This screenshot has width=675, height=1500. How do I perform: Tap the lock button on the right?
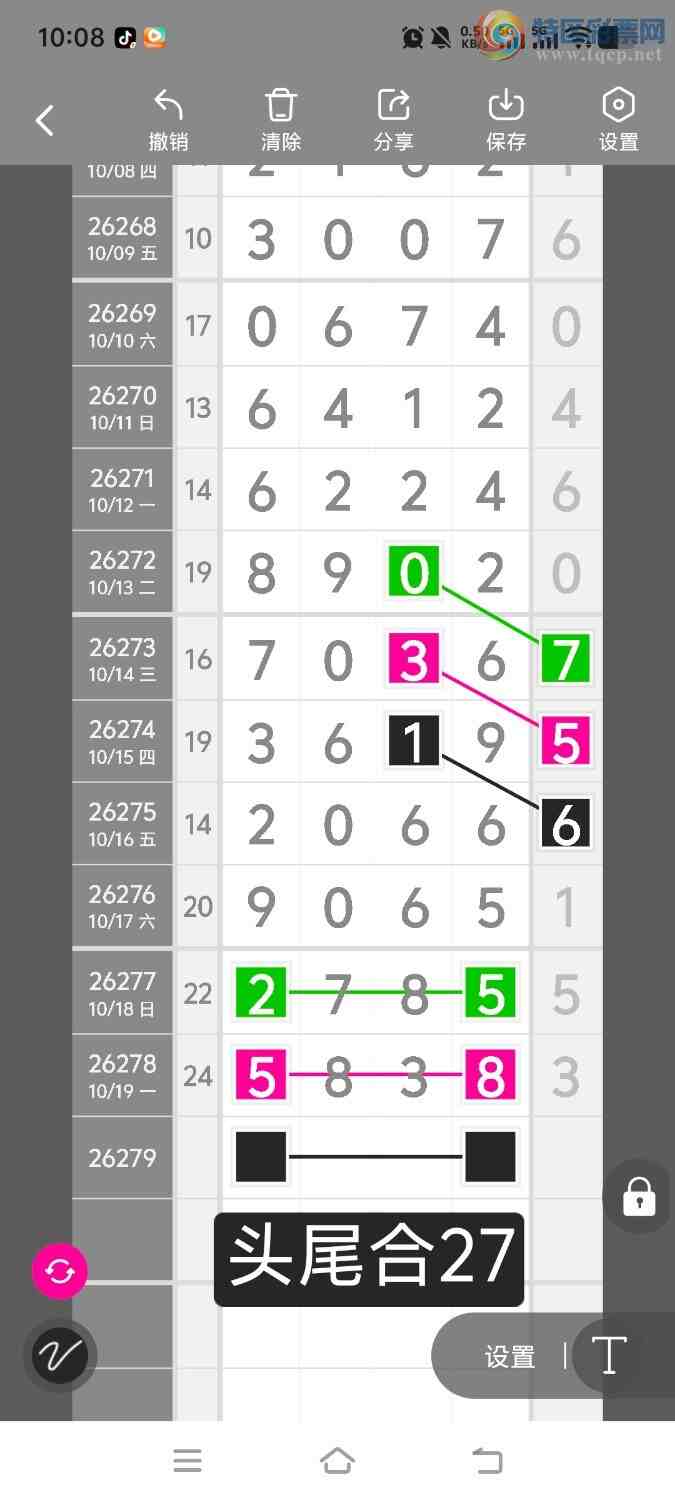click(x=638, y=1196)
